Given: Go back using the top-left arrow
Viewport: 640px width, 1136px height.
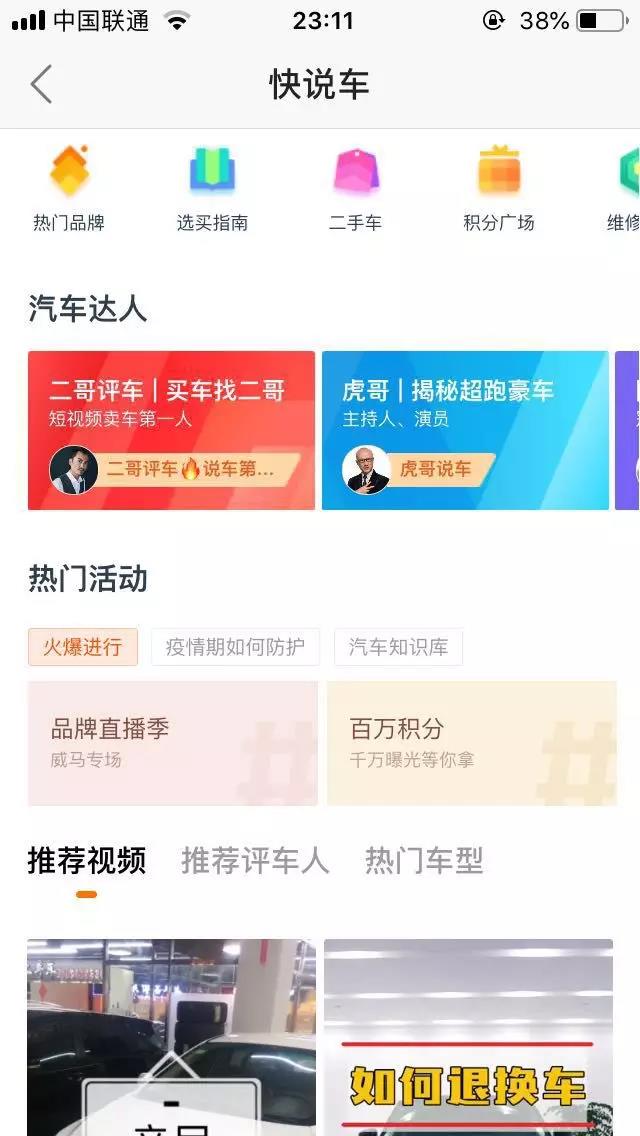Looking at the screenshot, I should coord(41,85).
